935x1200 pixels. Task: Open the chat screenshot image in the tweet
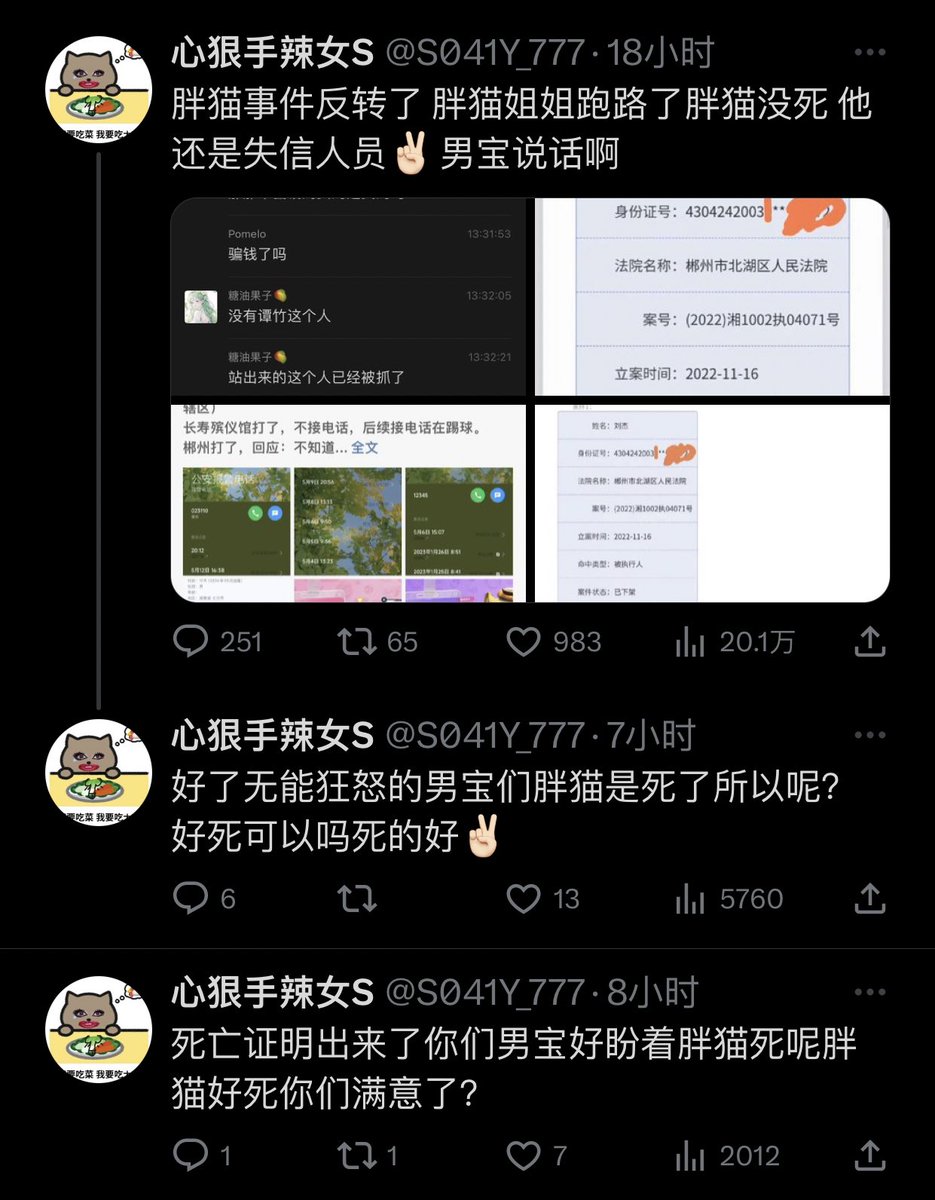coord(349,296)
